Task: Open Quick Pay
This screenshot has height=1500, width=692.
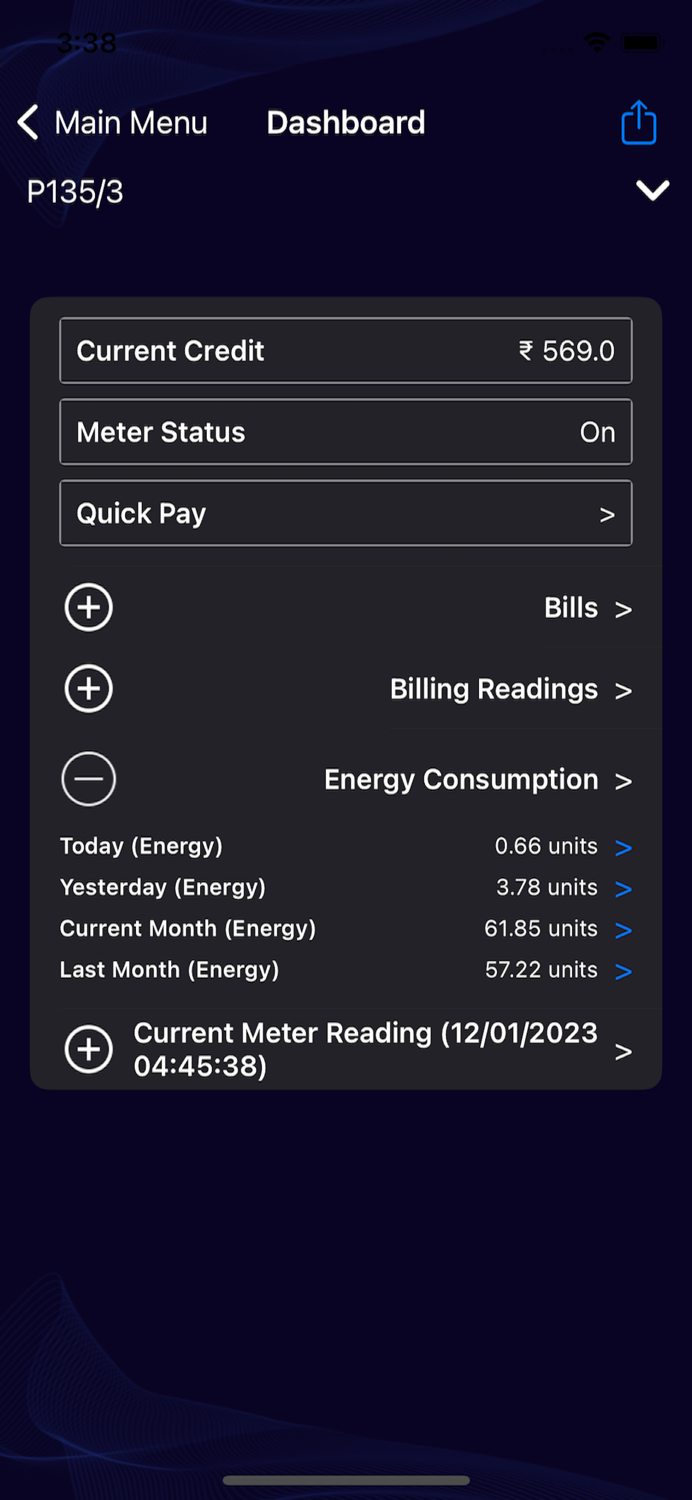Action: pos(345,513)
